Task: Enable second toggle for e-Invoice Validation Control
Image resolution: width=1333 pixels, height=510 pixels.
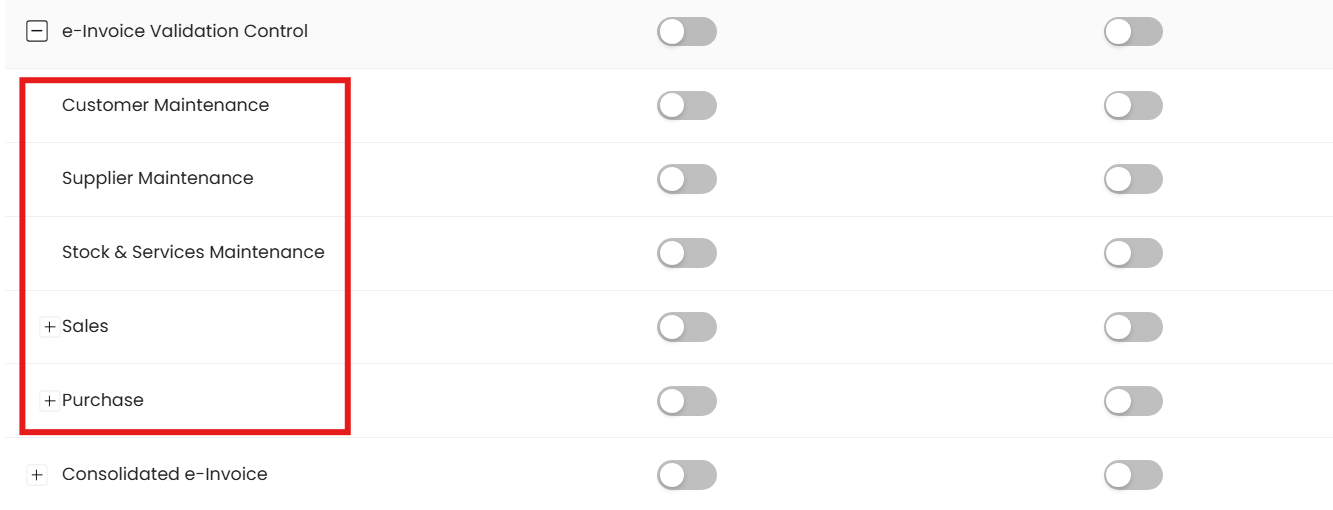Action: (1133, 32)
